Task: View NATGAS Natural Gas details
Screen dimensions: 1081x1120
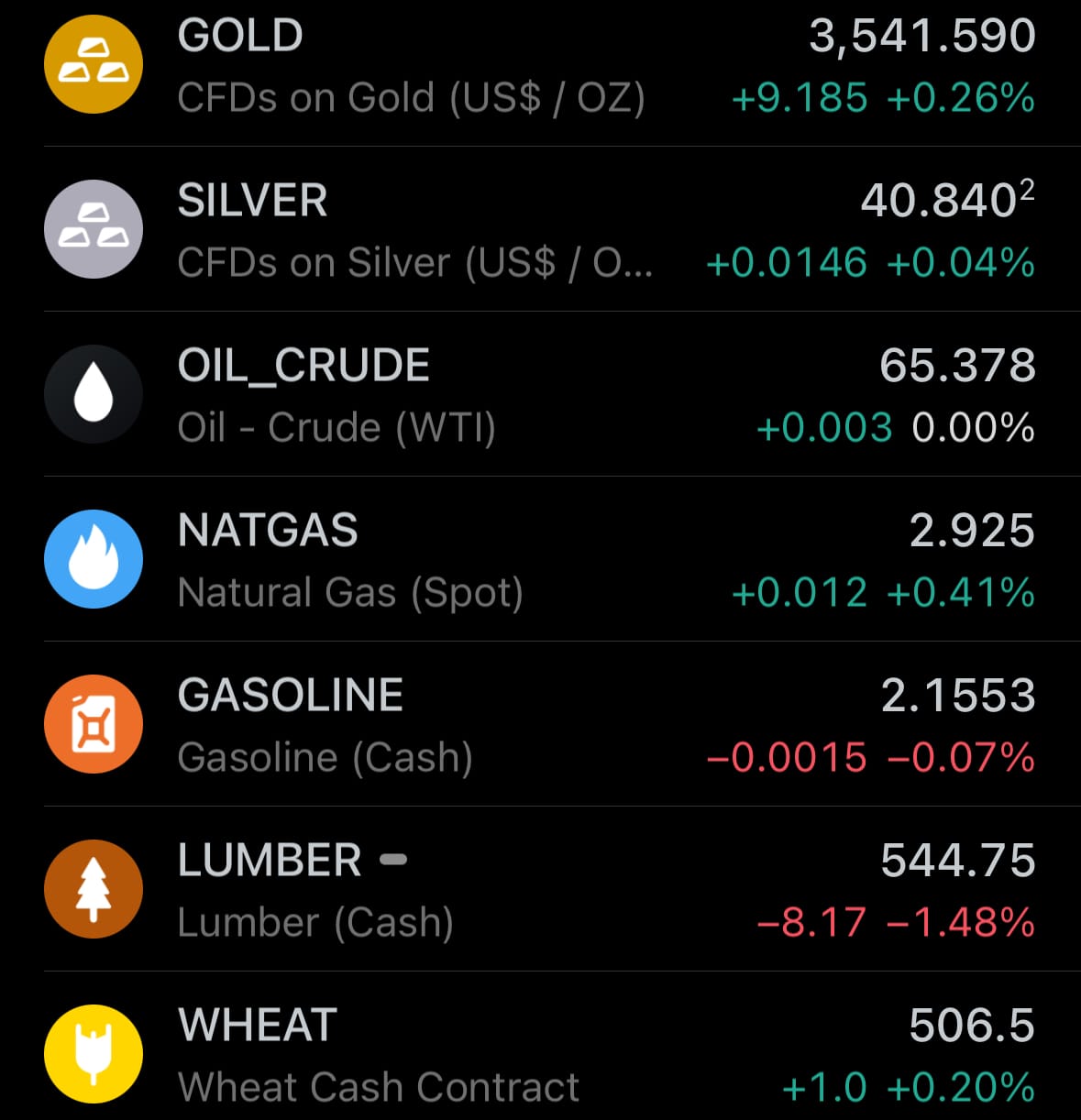Action: pyautogui.click(x=540, y=559)
